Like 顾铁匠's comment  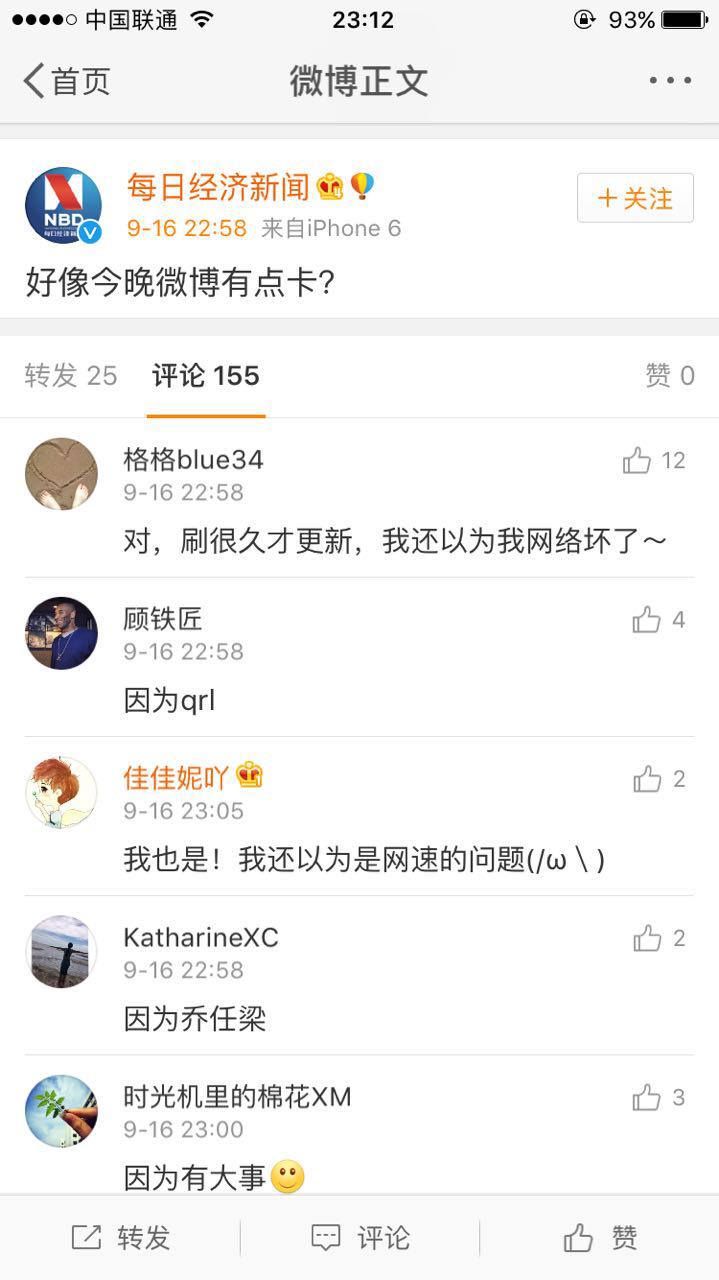647,620
